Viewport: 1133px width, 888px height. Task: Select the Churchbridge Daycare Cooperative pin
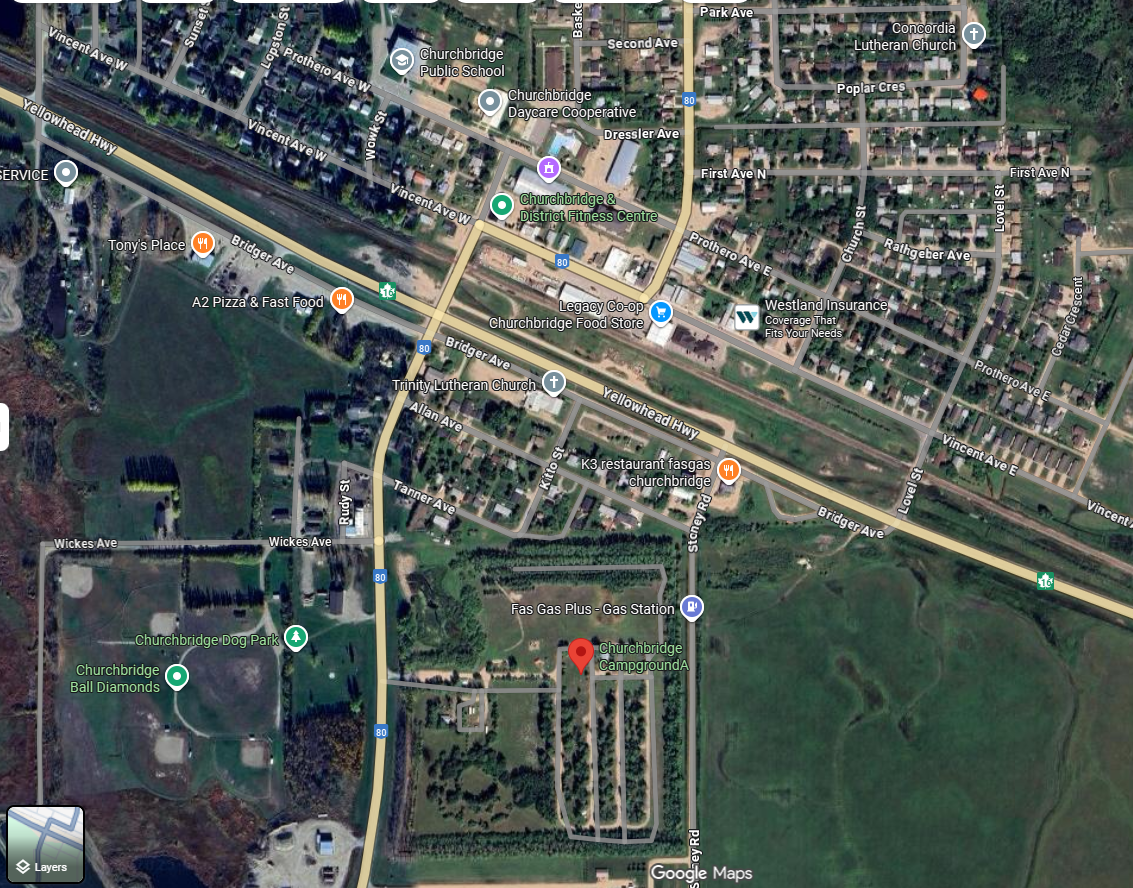(x=490, y=101)
